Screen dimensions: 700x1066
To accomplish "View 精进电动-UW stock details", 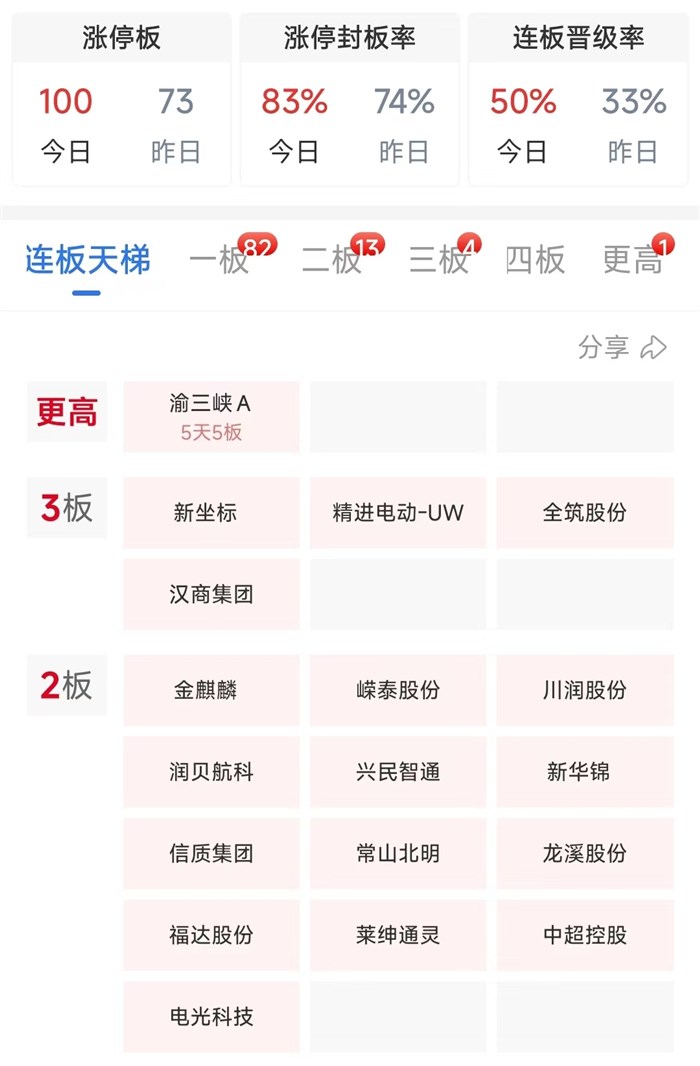I will 398,512.
